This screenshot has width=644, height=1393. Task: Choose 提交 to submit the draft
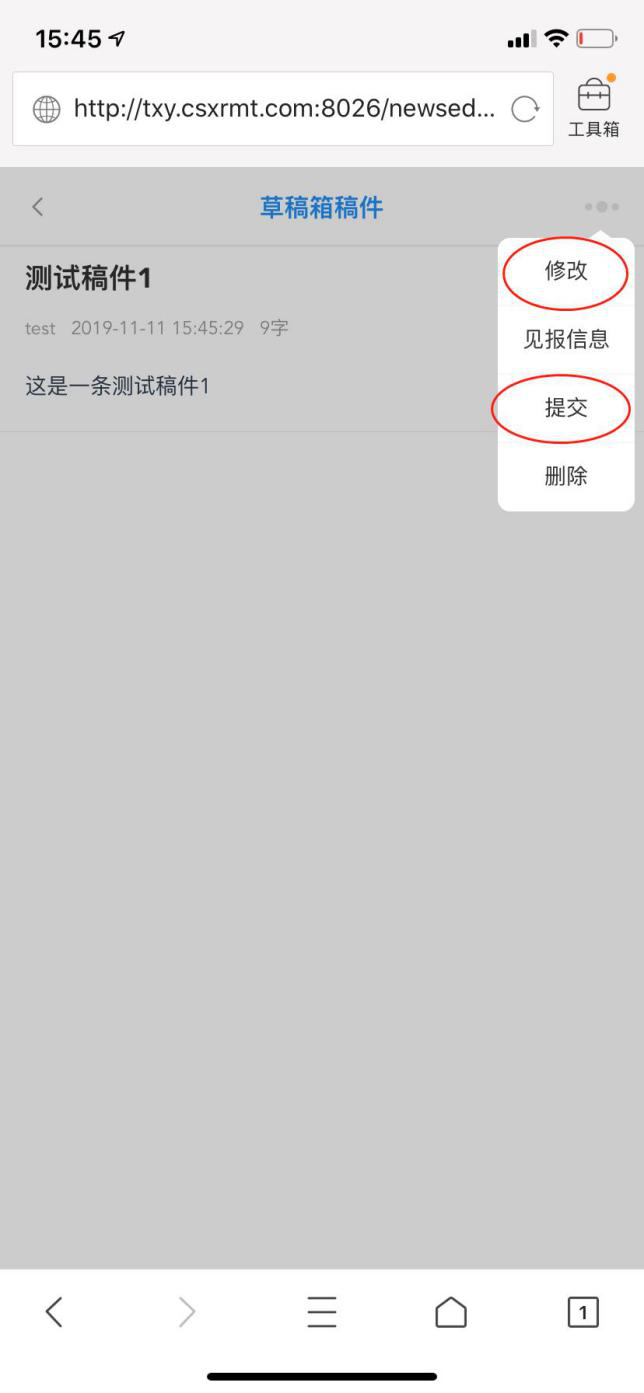(566, 407)
